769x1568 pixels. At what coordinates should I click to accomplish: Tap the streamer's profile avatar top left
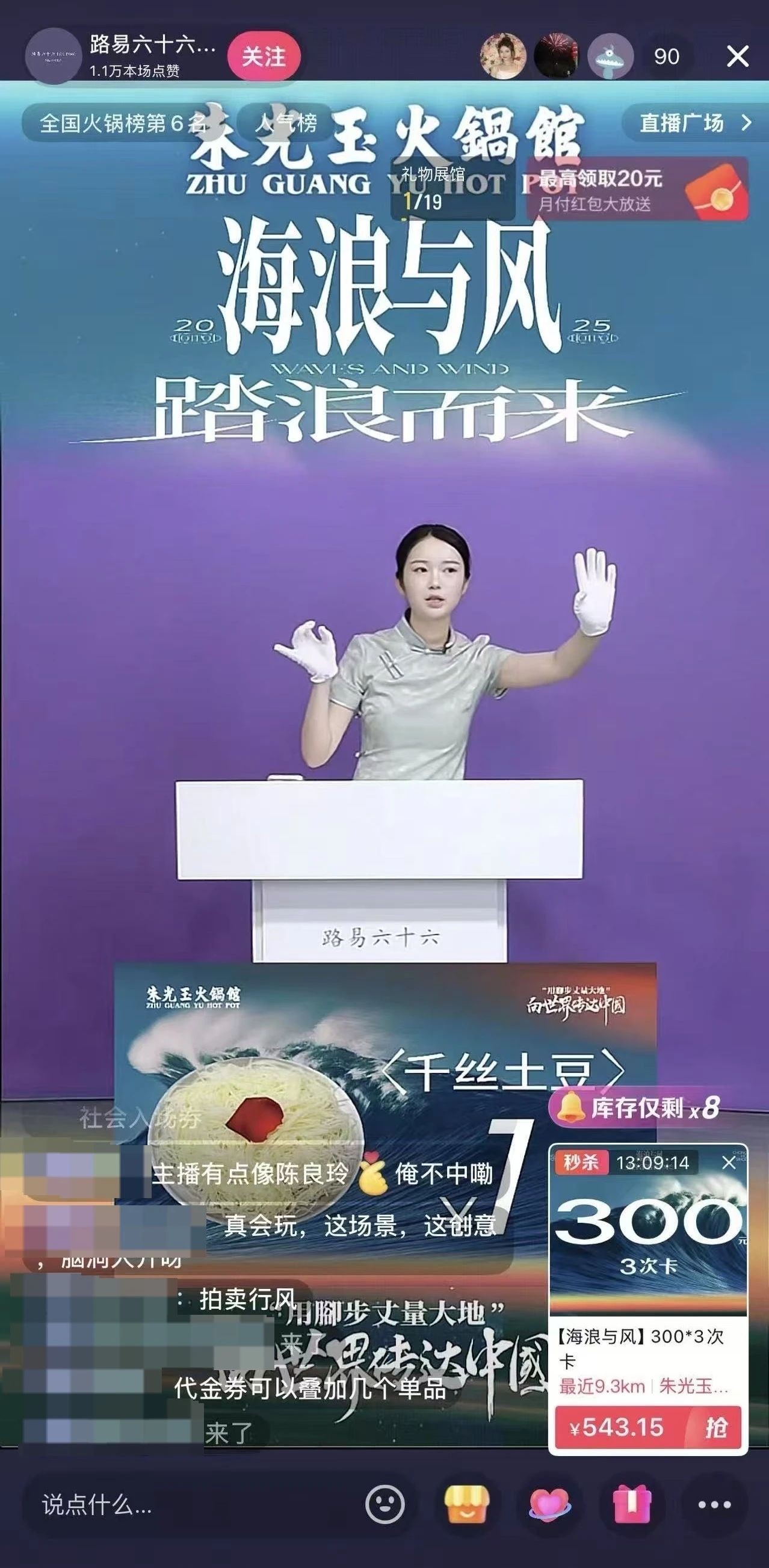[x=52, y=56]
